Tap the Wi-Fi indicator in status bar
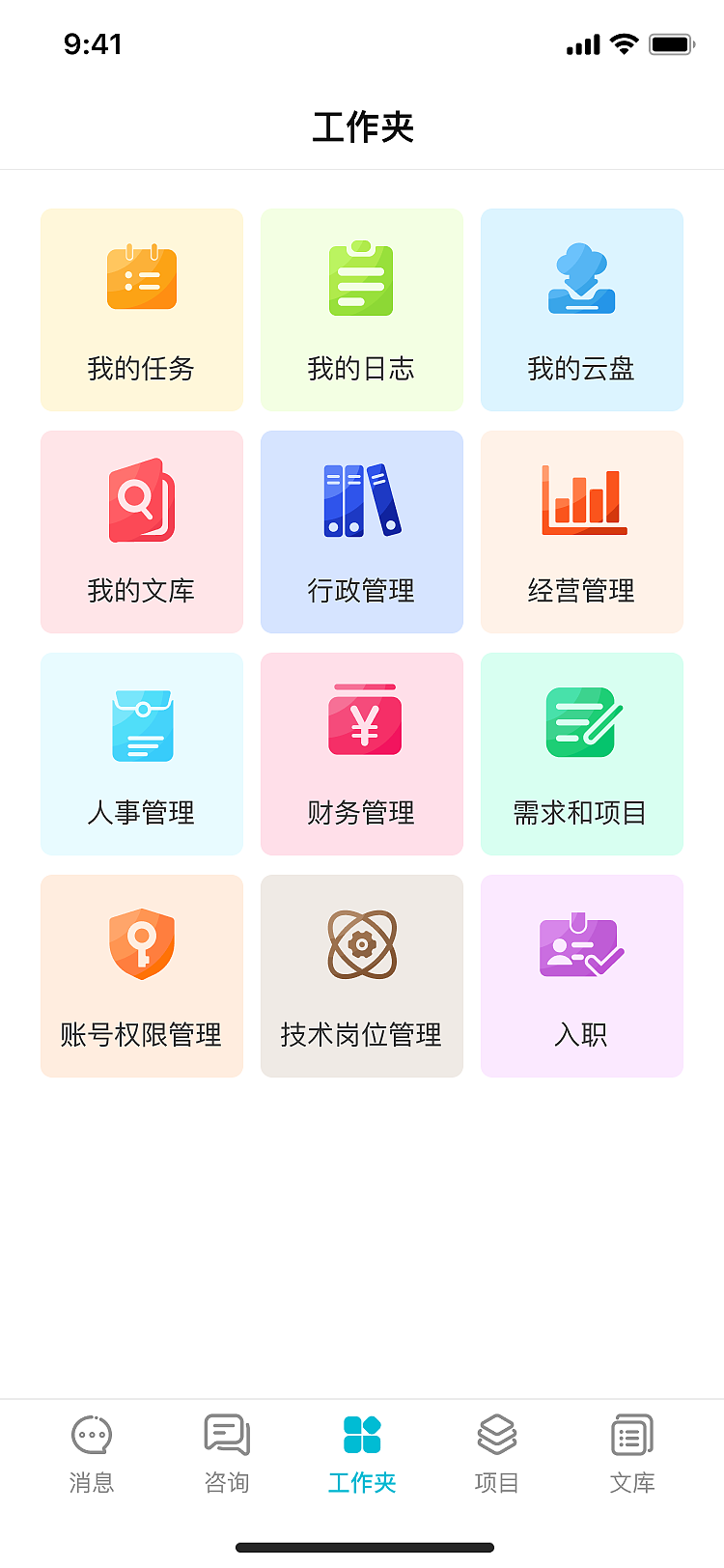This screenshot has height=1568, width=724. (x=622, y=43)
